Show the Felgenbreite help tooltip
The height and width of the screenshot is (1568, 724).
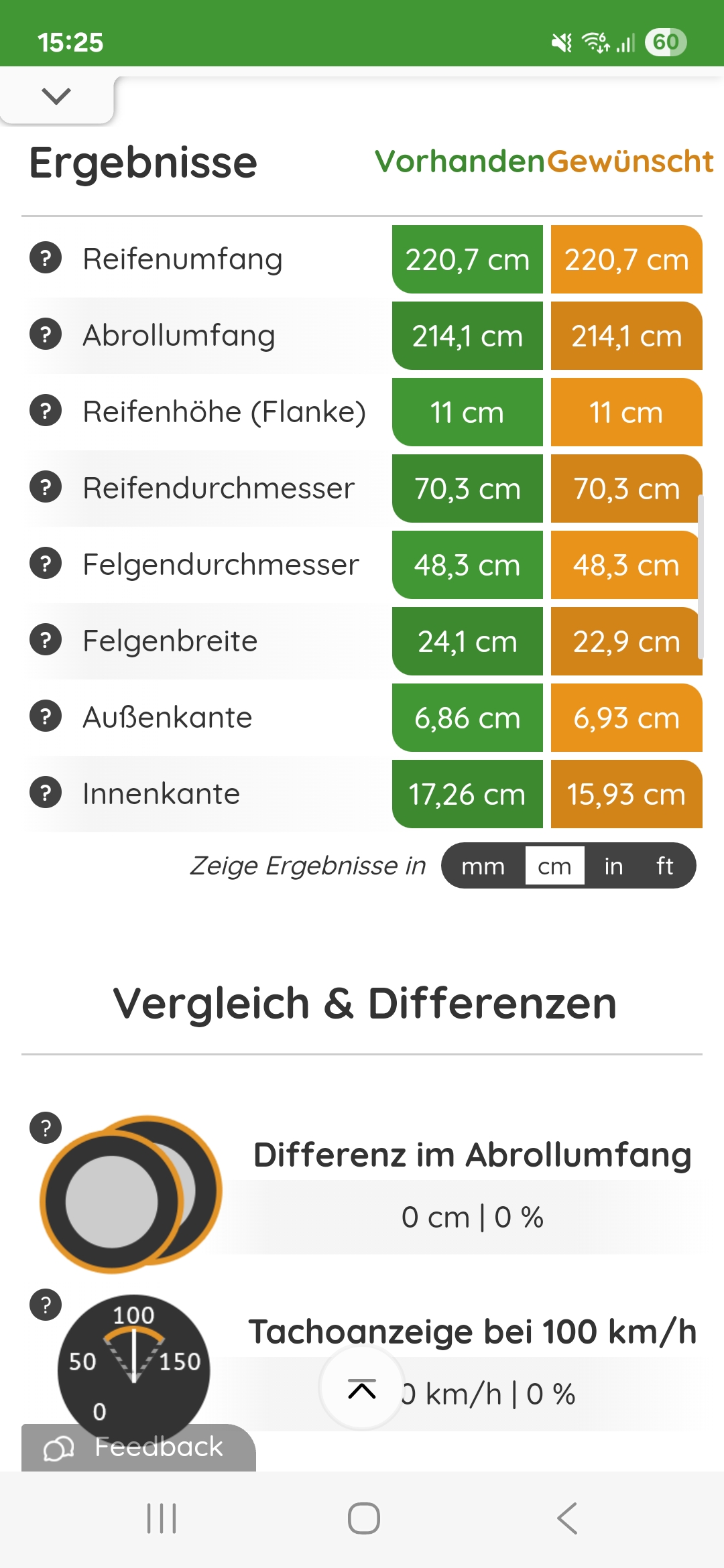pos(46,640)
